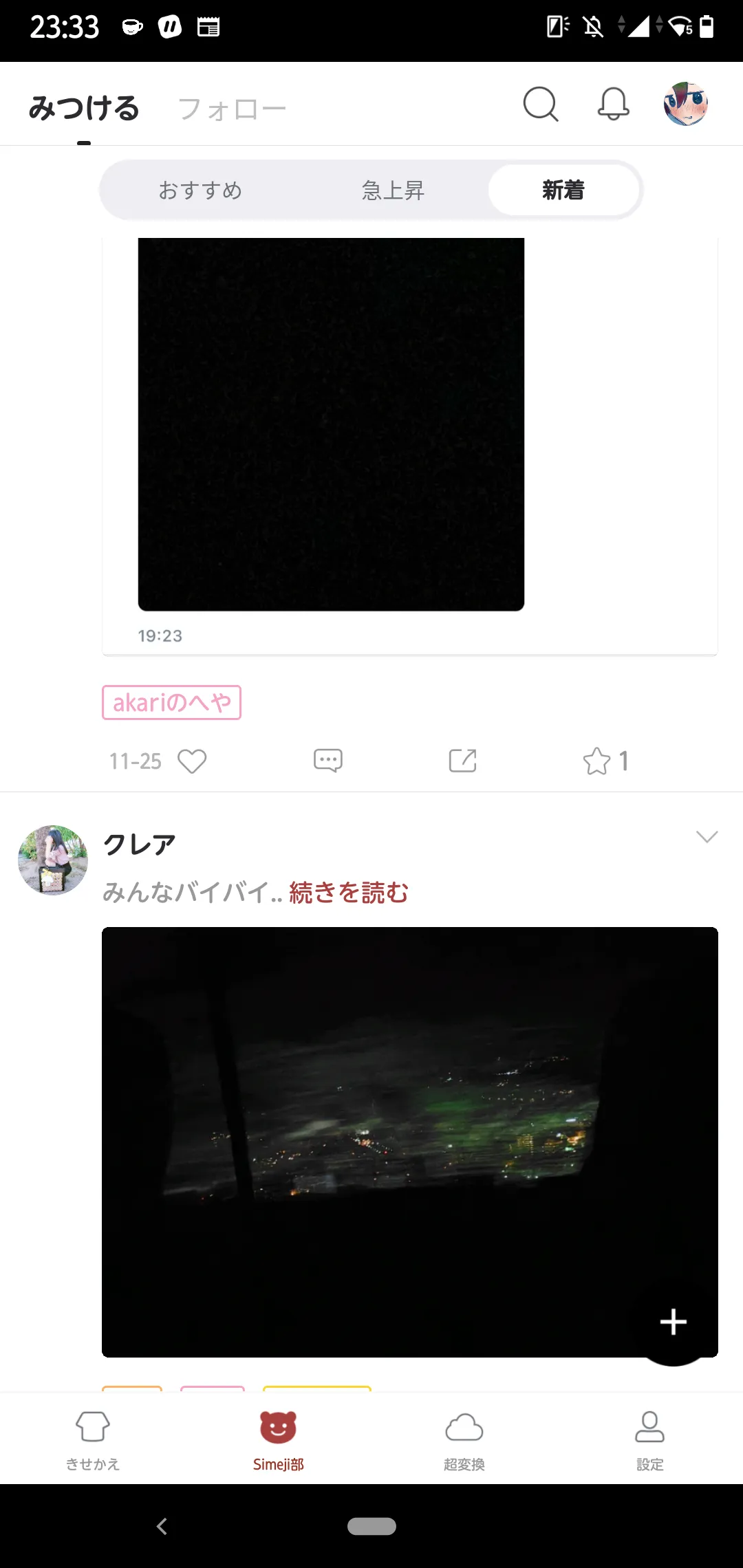The image size is (743, 1568).
Task: Like the akariのへや post with the heart
Action: click(192, 761)
